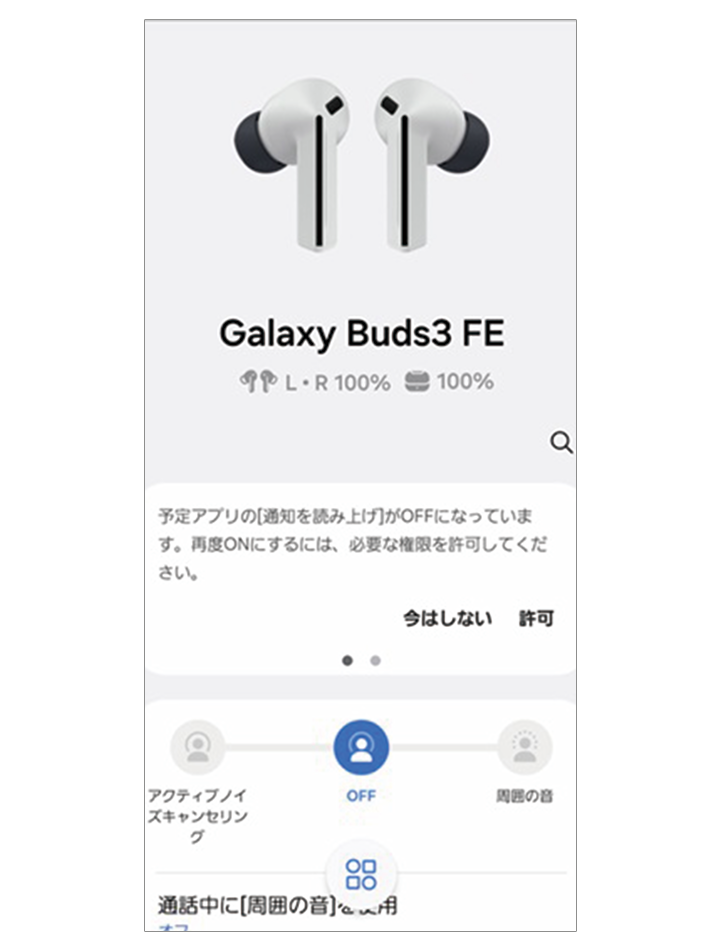Image resolution: width=720 pixels, height=950 pixels.
Task: Select the ambient sound (周囲の音) head icon
Action: point(524,746)
